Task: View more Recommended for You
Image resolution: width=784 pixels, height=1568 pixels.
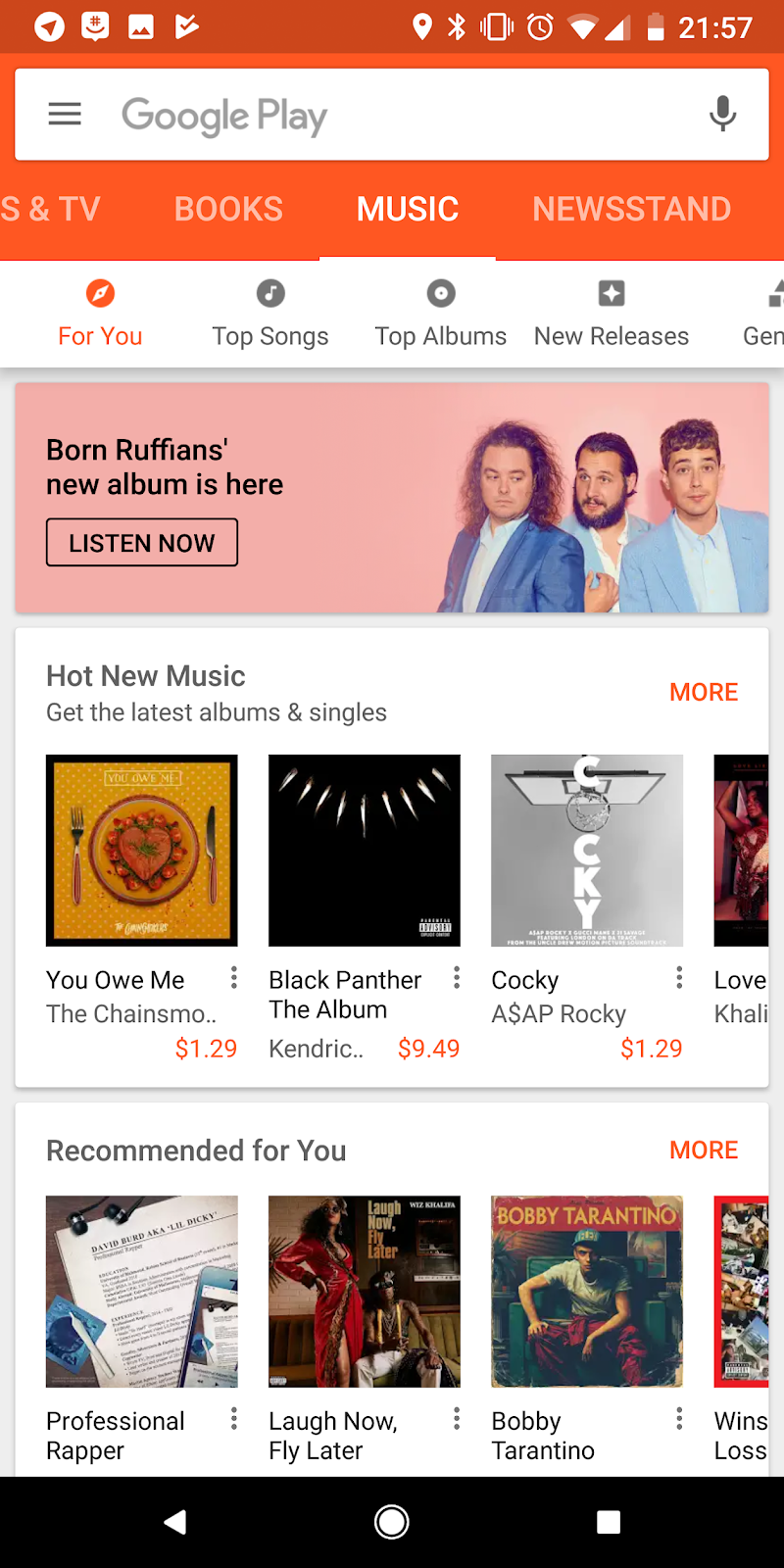Action: 703,1150
